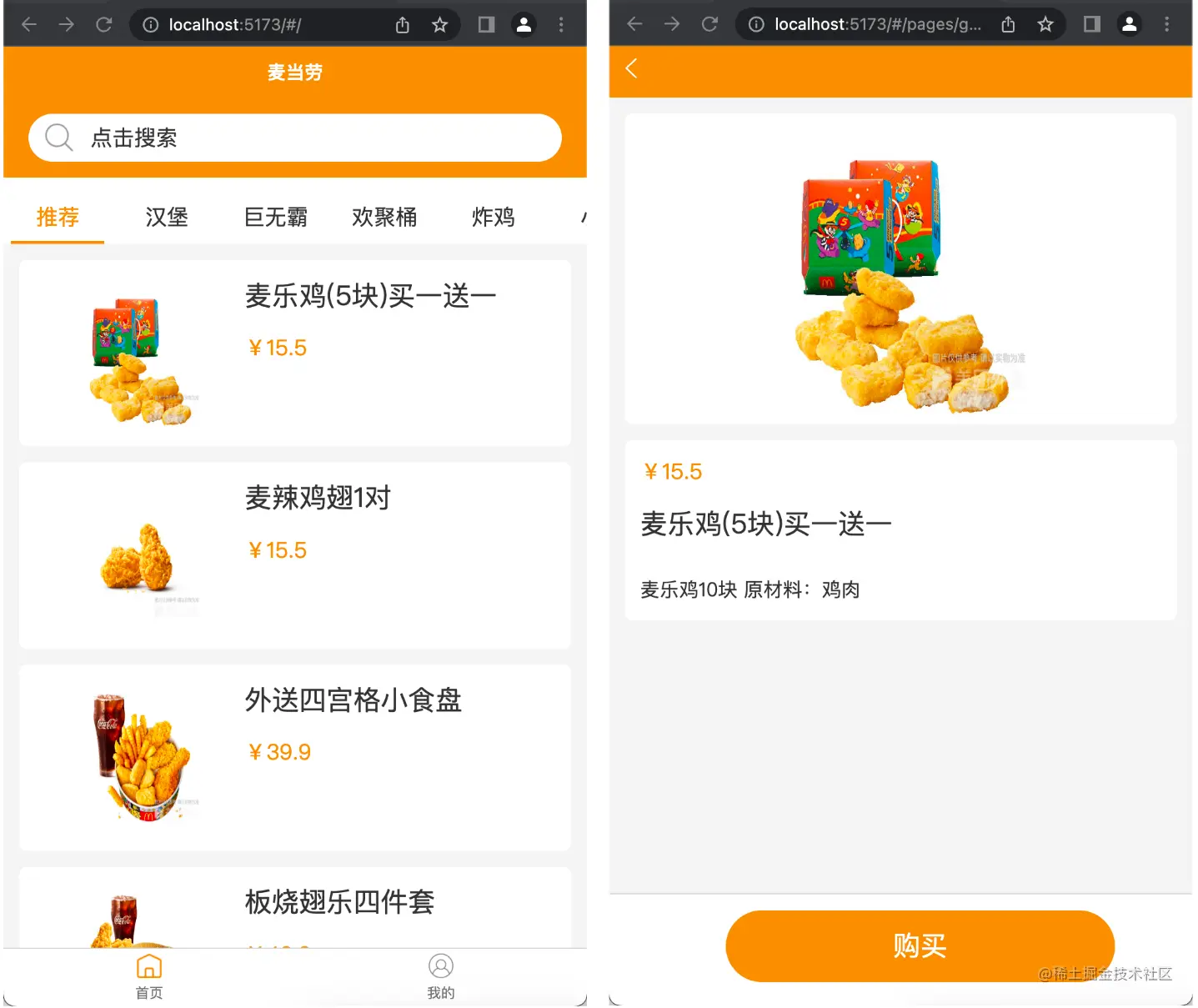Open the 麦辣鸡翅1对 product card
Screen dimensions: 1198x1008
pos(294,555)
